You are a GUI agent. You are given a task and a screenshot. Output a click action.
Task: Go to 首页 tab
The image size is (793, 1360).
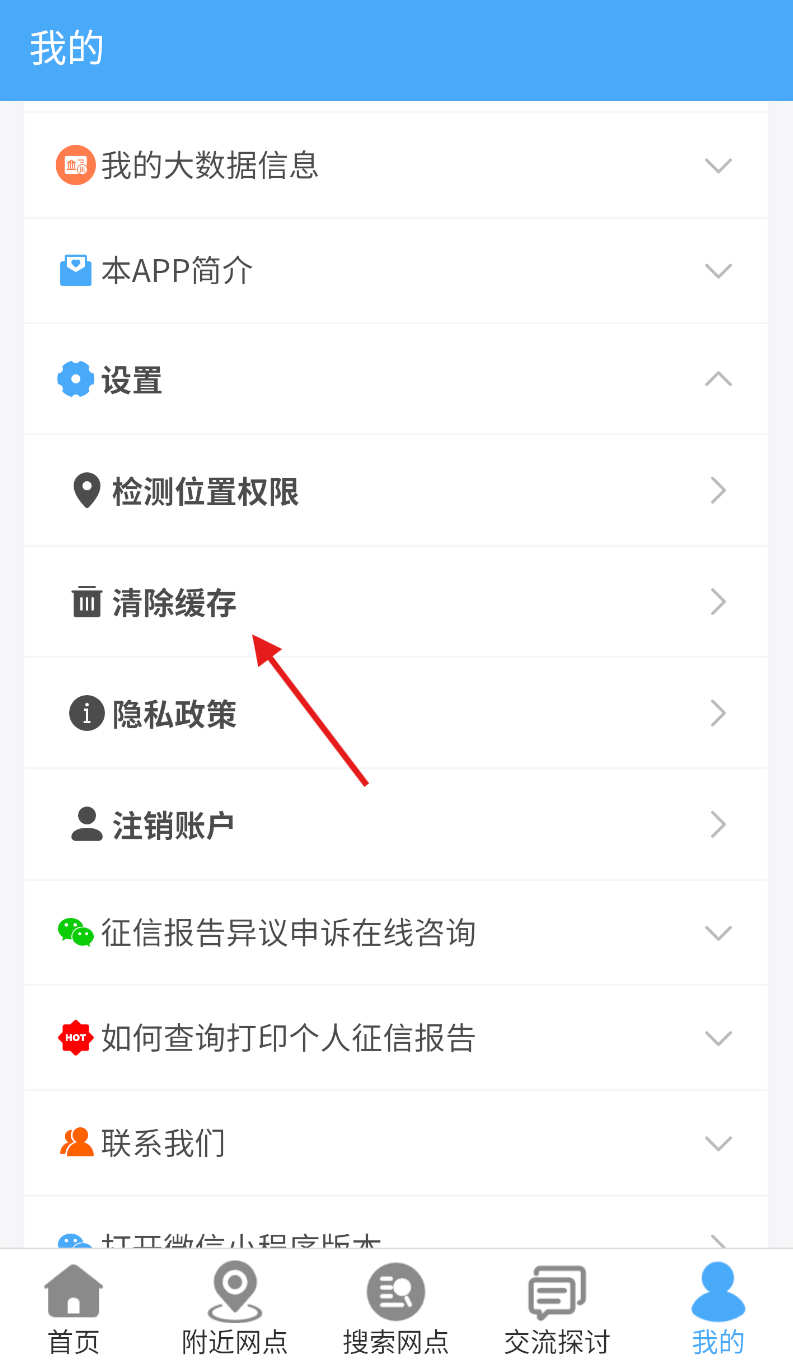pos(74,1306)
